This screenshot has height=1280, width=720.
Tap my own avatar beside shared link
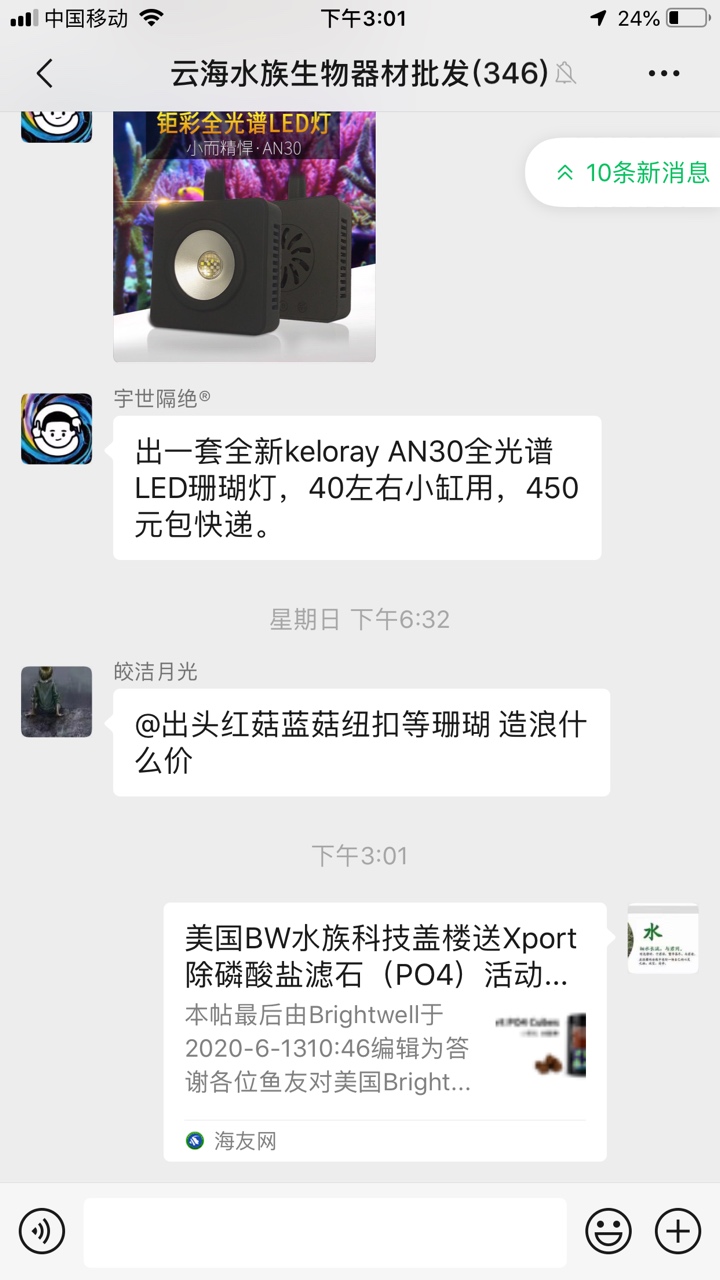coord(662,938)
